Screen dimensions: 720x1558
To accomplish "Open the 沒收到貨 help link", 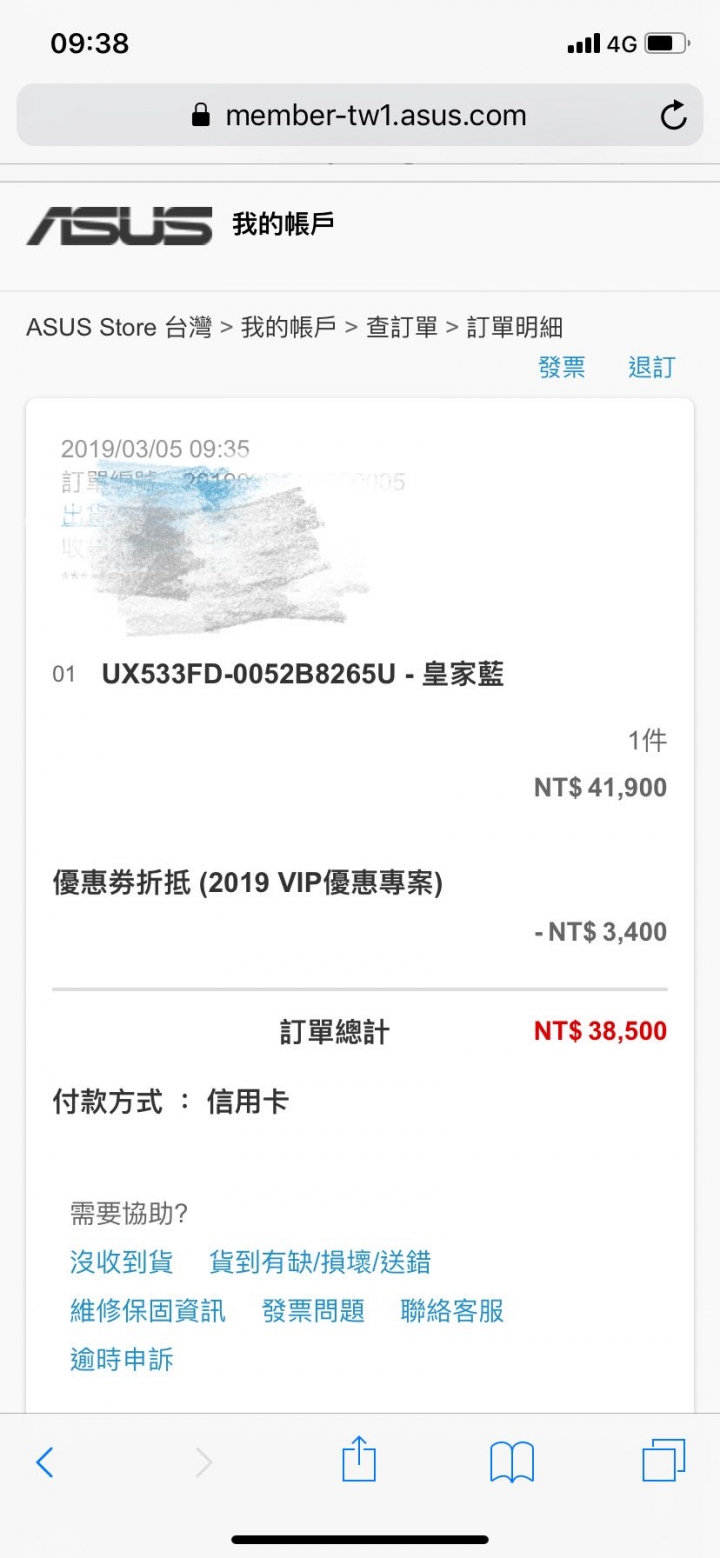I will pyautogui.click(x=121, y=1262).
